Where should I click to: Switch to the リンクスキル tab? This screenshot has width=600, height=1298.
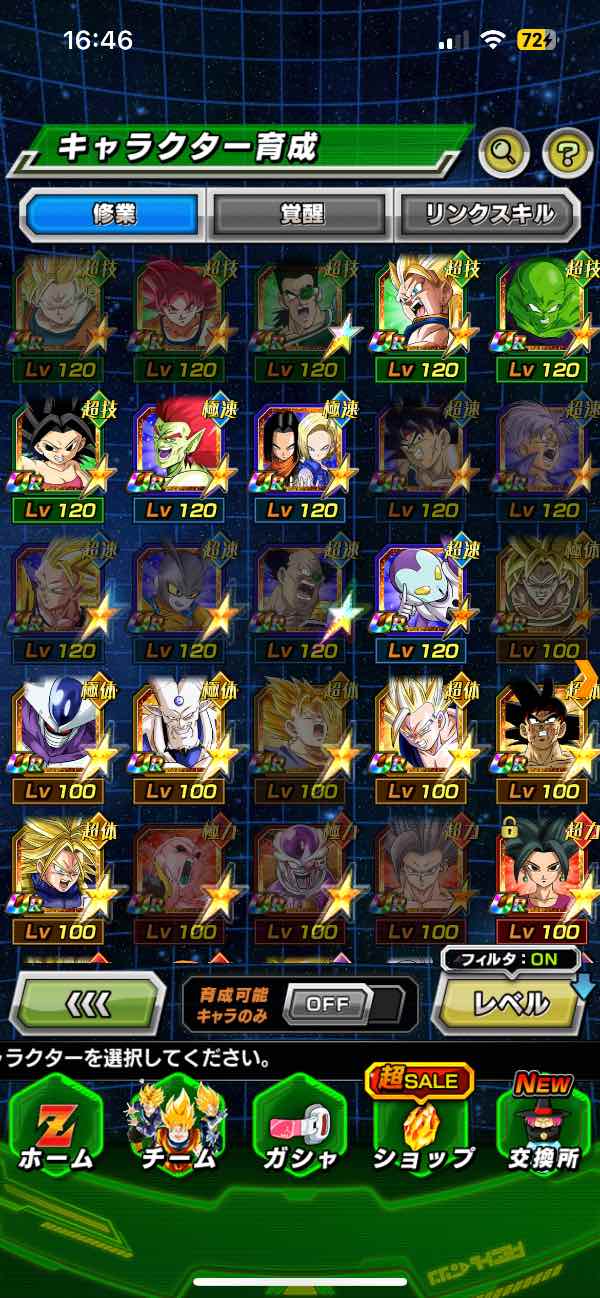coord(488,214)
